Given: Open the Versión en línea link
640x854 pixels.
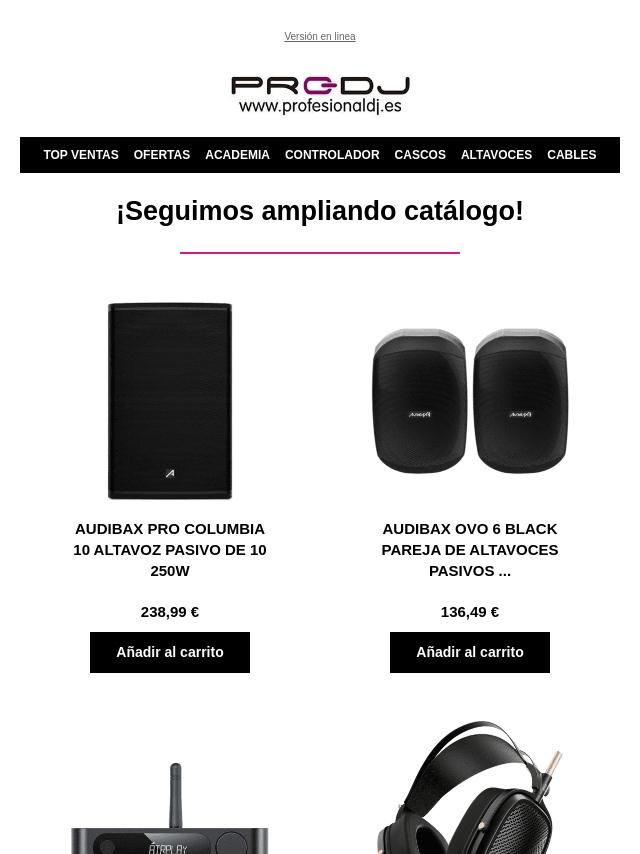Looking at the screenshot, I should (320, 37).
